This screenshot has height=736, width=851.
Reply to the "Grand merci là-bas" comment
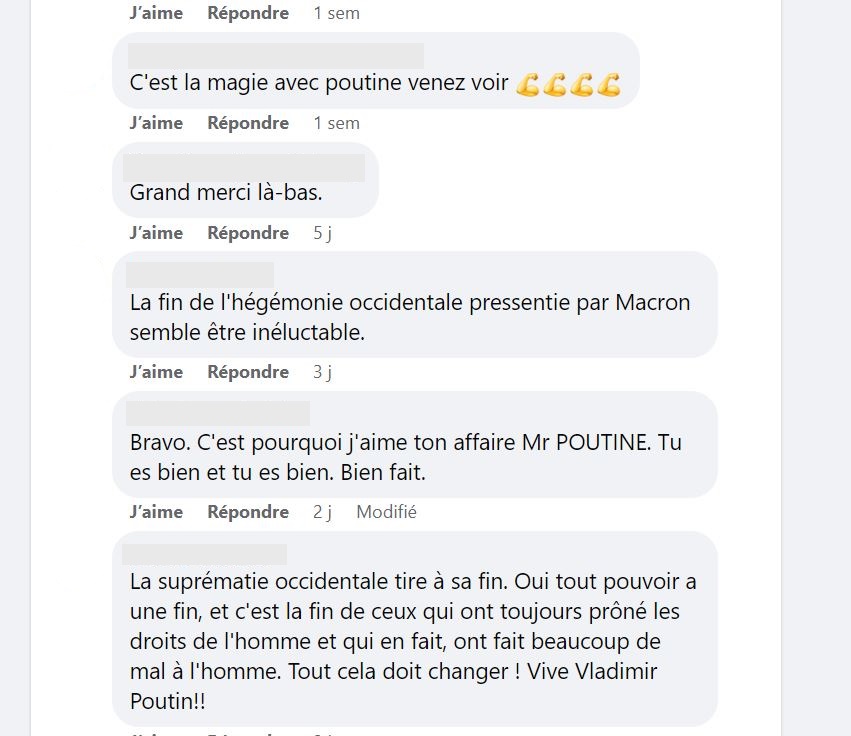coord(248,233)
